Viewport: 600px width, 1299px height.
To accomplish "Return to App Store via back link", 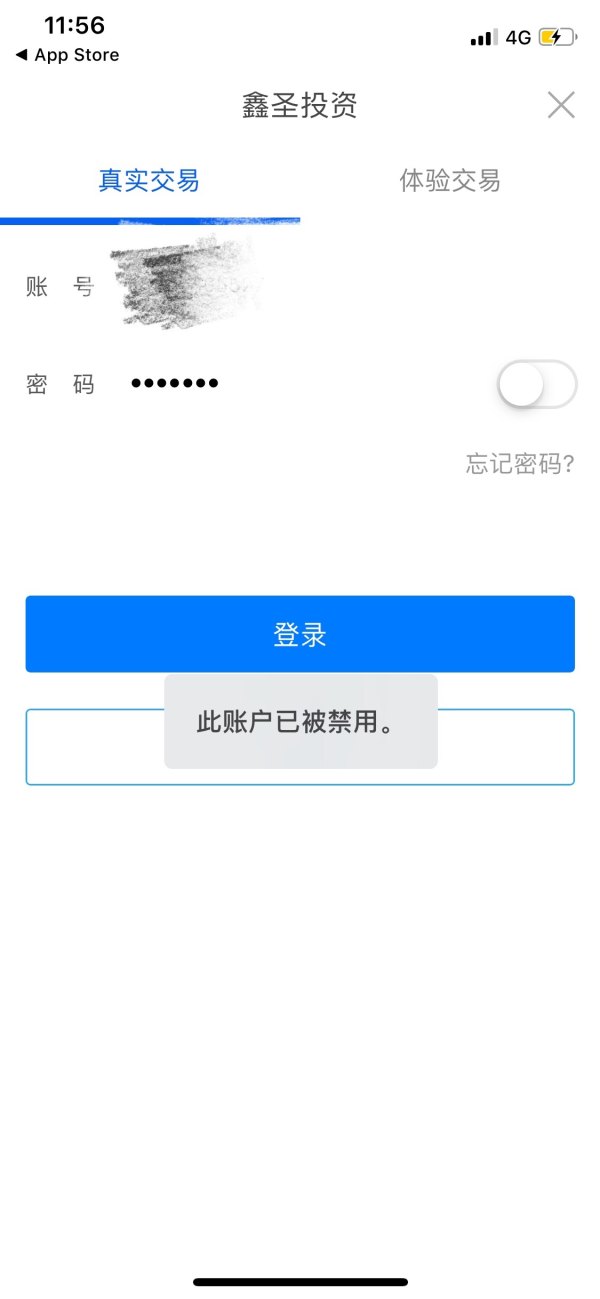I will (67, 56).
